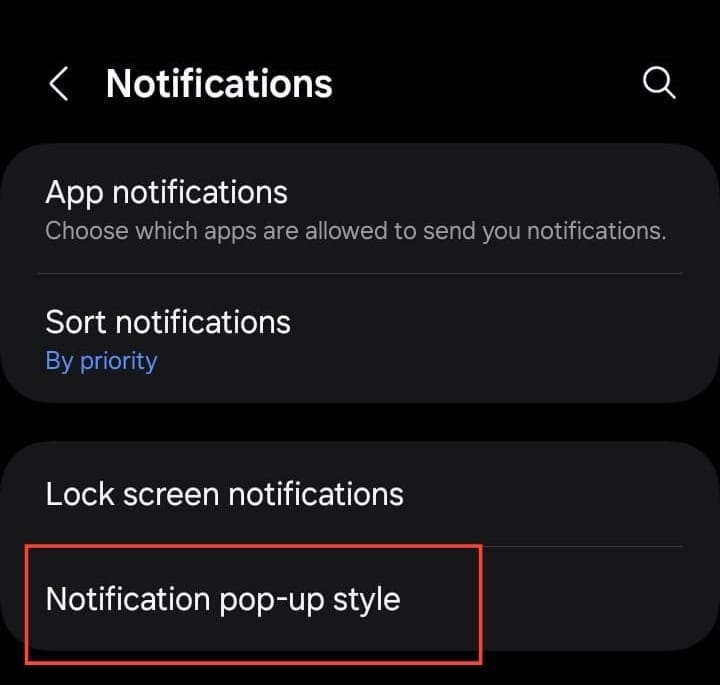
Task: Open search in Notifications settings
Action: (659, 84)
